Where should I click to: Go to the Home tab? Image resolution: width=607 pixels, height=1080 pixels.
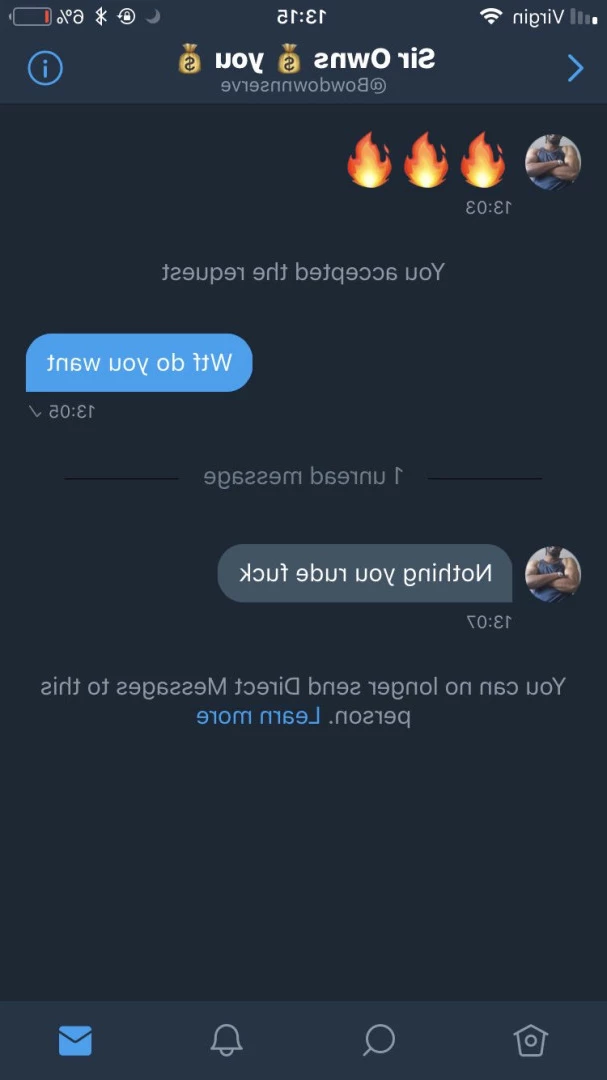531,1040
